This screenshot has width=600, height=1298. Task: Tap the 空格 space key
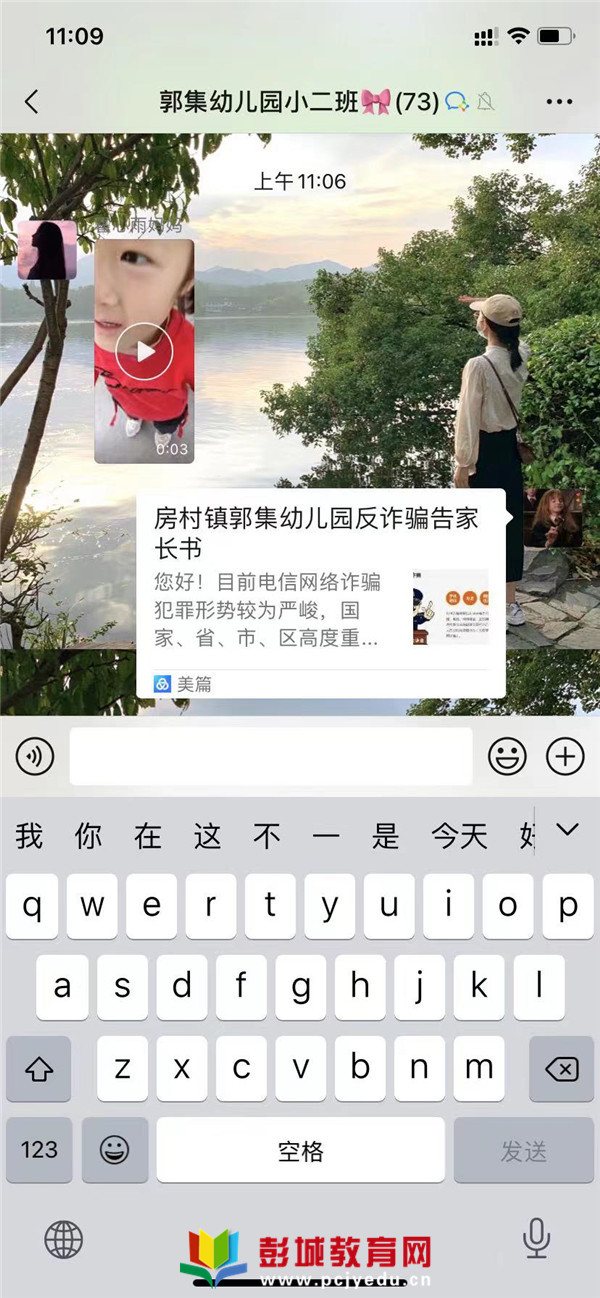(x=300, y=1150)
